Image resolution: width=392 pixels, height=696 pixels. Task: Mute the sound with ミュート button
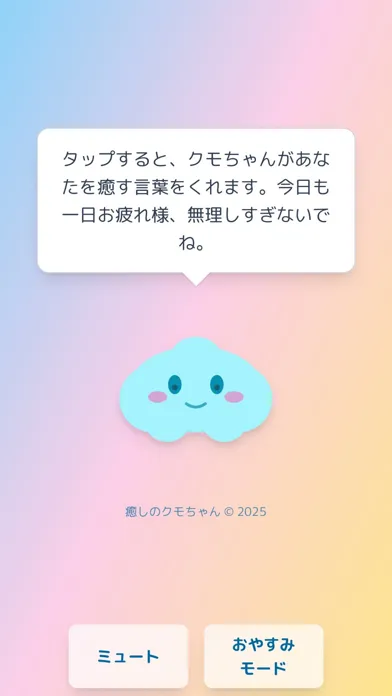tap(128, 656)
